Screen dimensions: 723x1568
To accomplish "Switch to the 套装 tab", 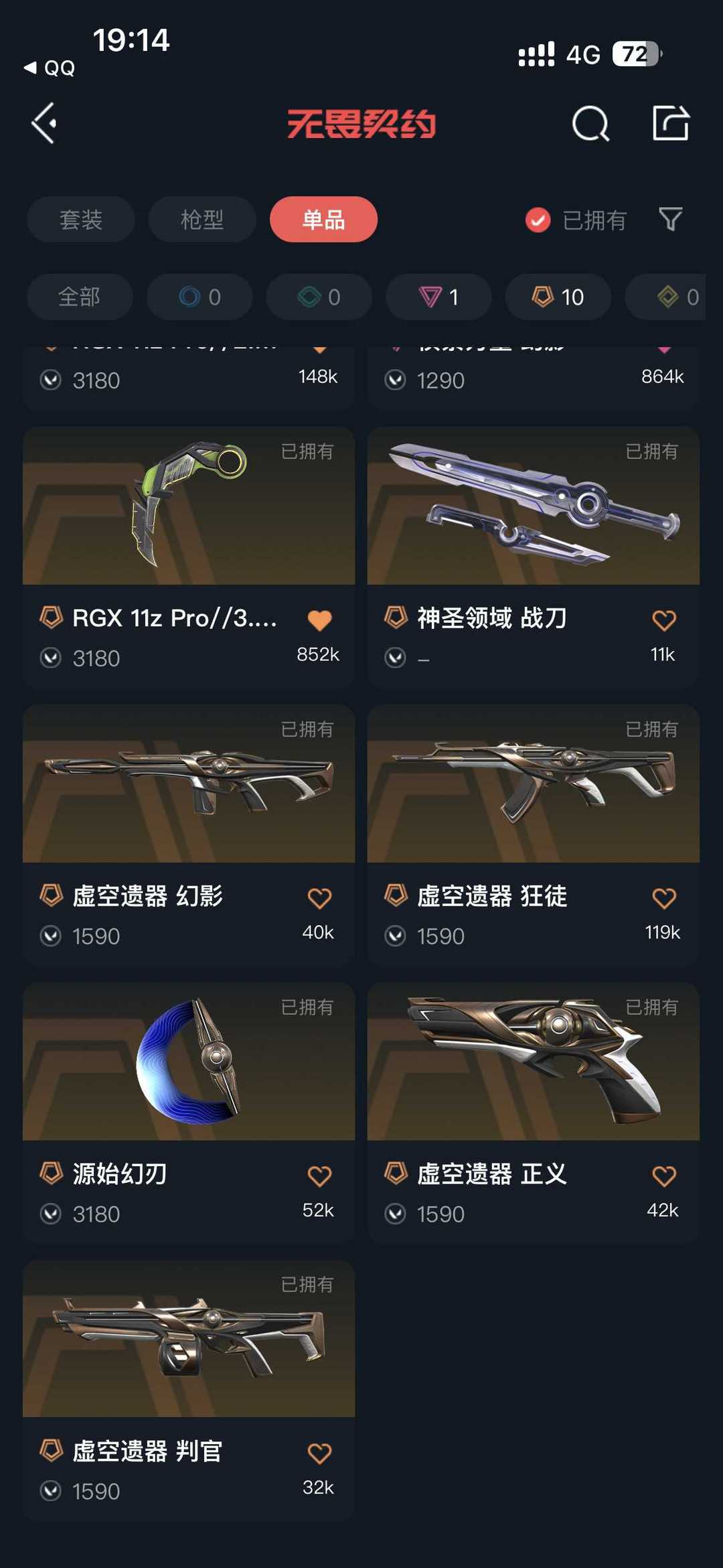I will pos(81,219).
